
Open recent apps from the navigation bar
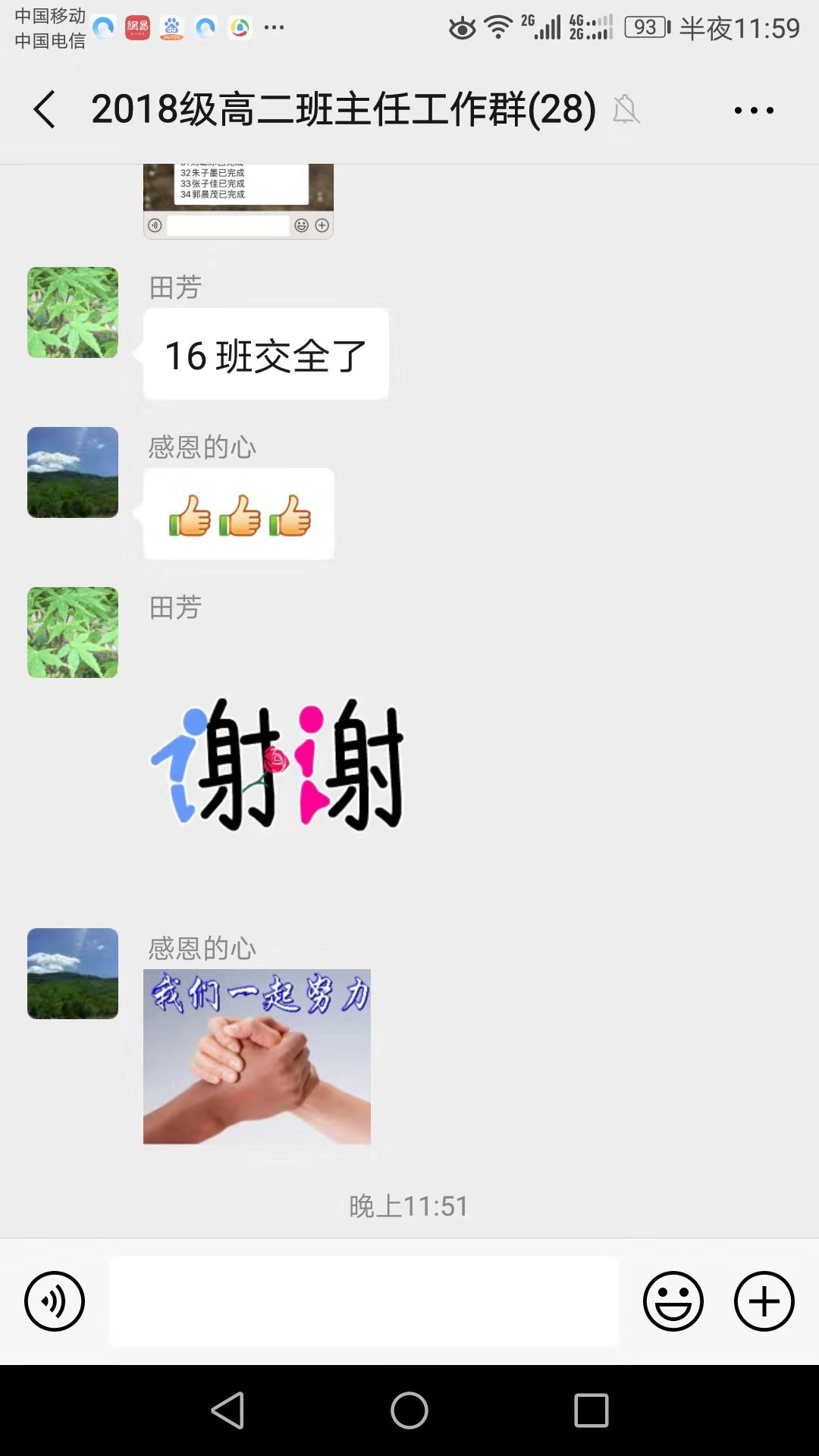[591, 1410]
